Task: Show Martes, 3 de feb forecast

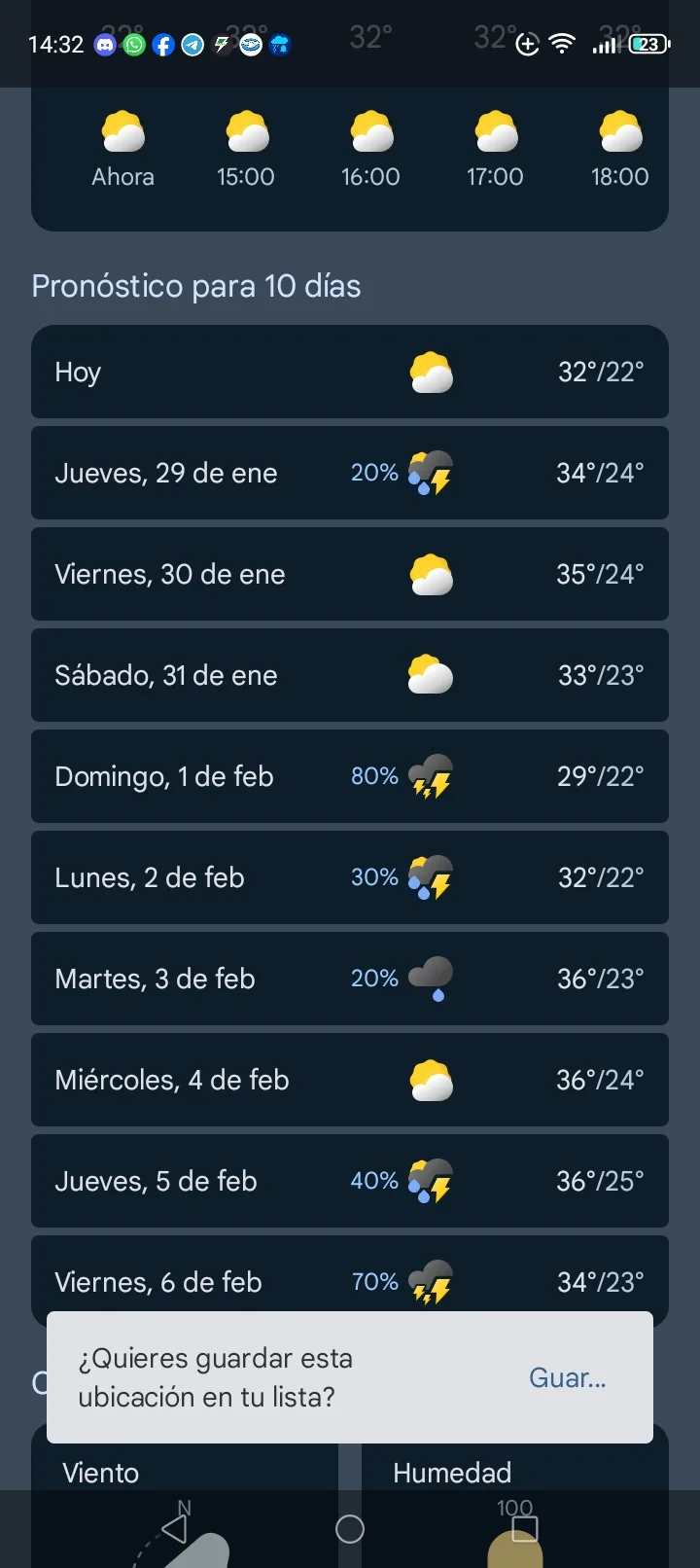Action: [350, 980]
